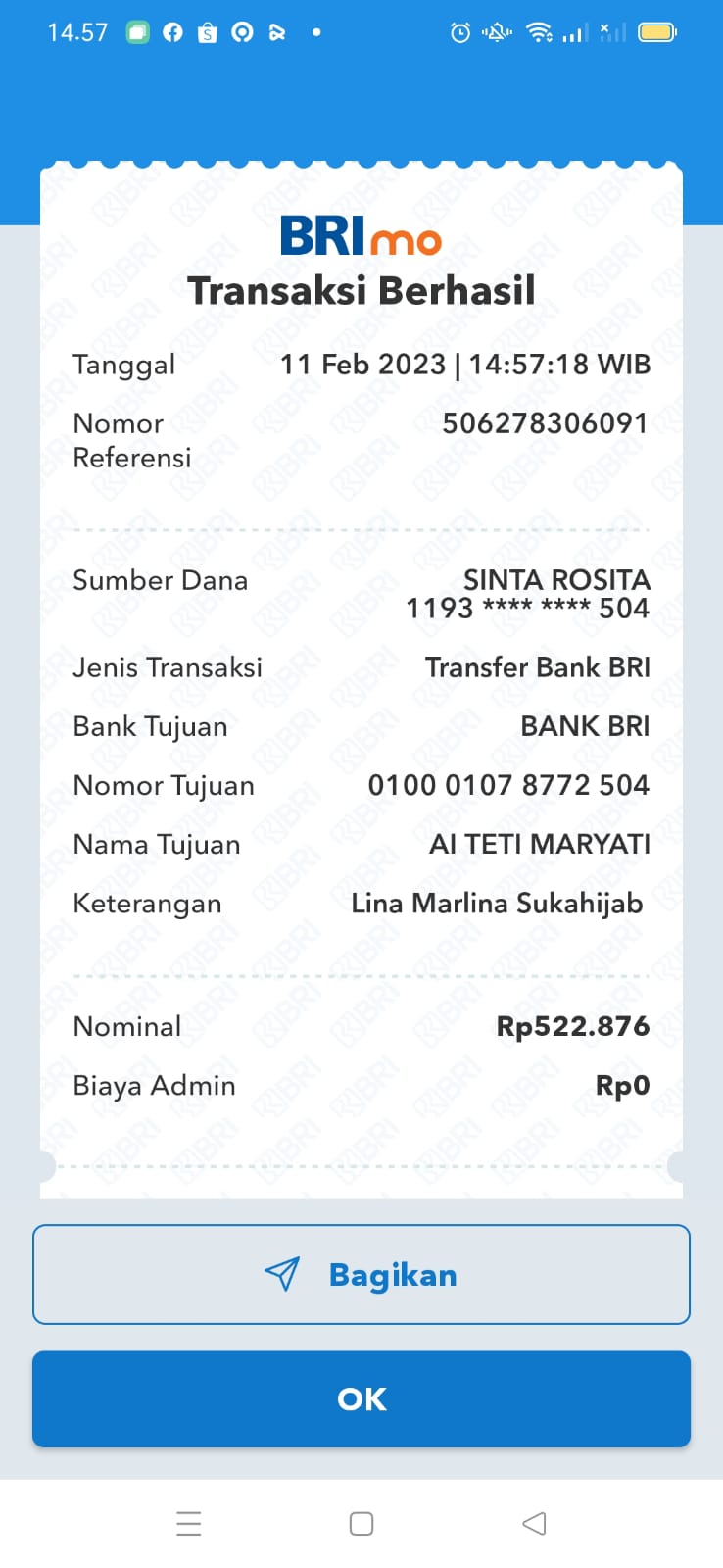The width and height of the screenshot is (723, 1568).
Task: Confirm with the OK button
Action: coord(361,1398)
